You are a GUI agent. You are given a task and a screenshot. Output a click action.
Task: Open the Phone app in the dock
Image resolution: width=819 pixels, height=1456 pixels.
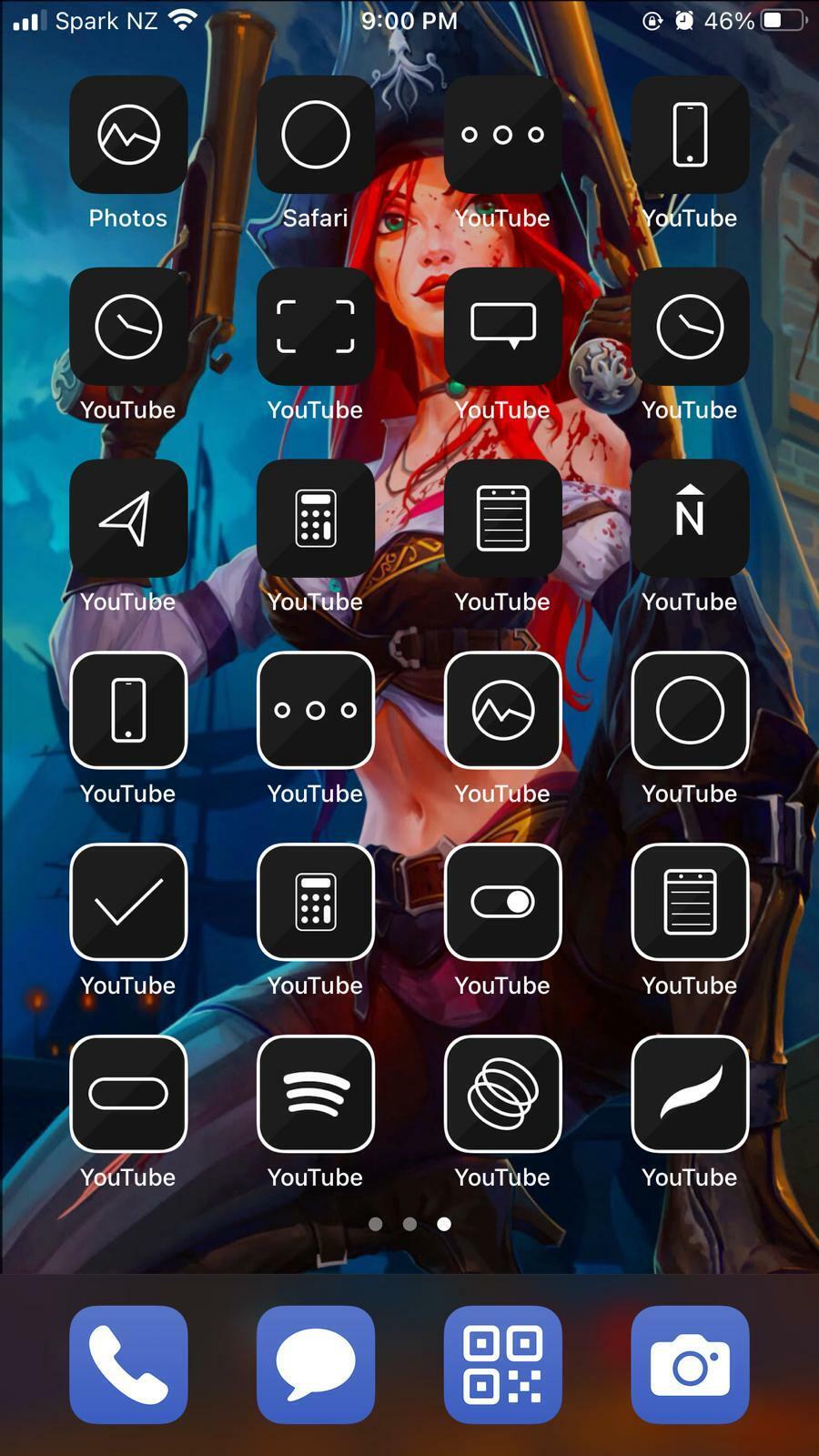coord(128,1364)
